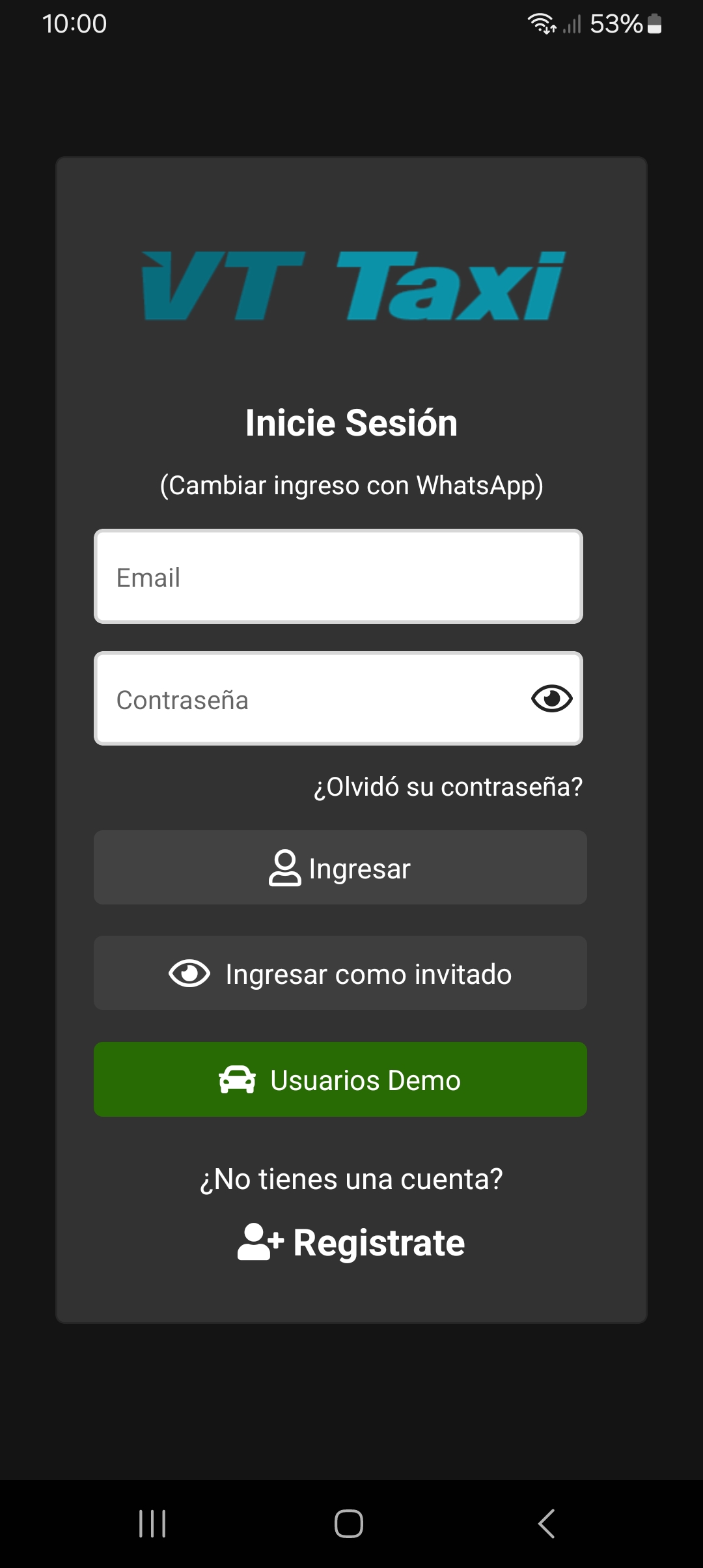This screenshot has width=703, height=1568.
Task: Tap Registrate to create an account
Action: pos(351,1242)
